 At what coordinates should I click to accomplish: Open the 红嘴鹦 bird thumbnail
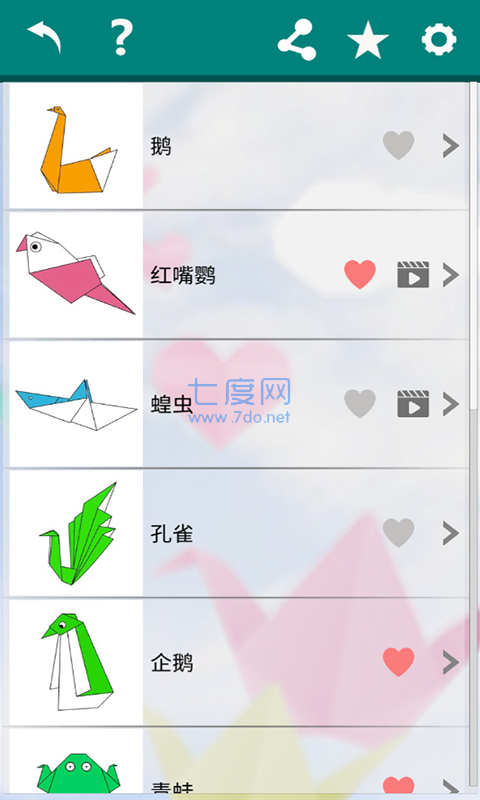tap(75, 274)
